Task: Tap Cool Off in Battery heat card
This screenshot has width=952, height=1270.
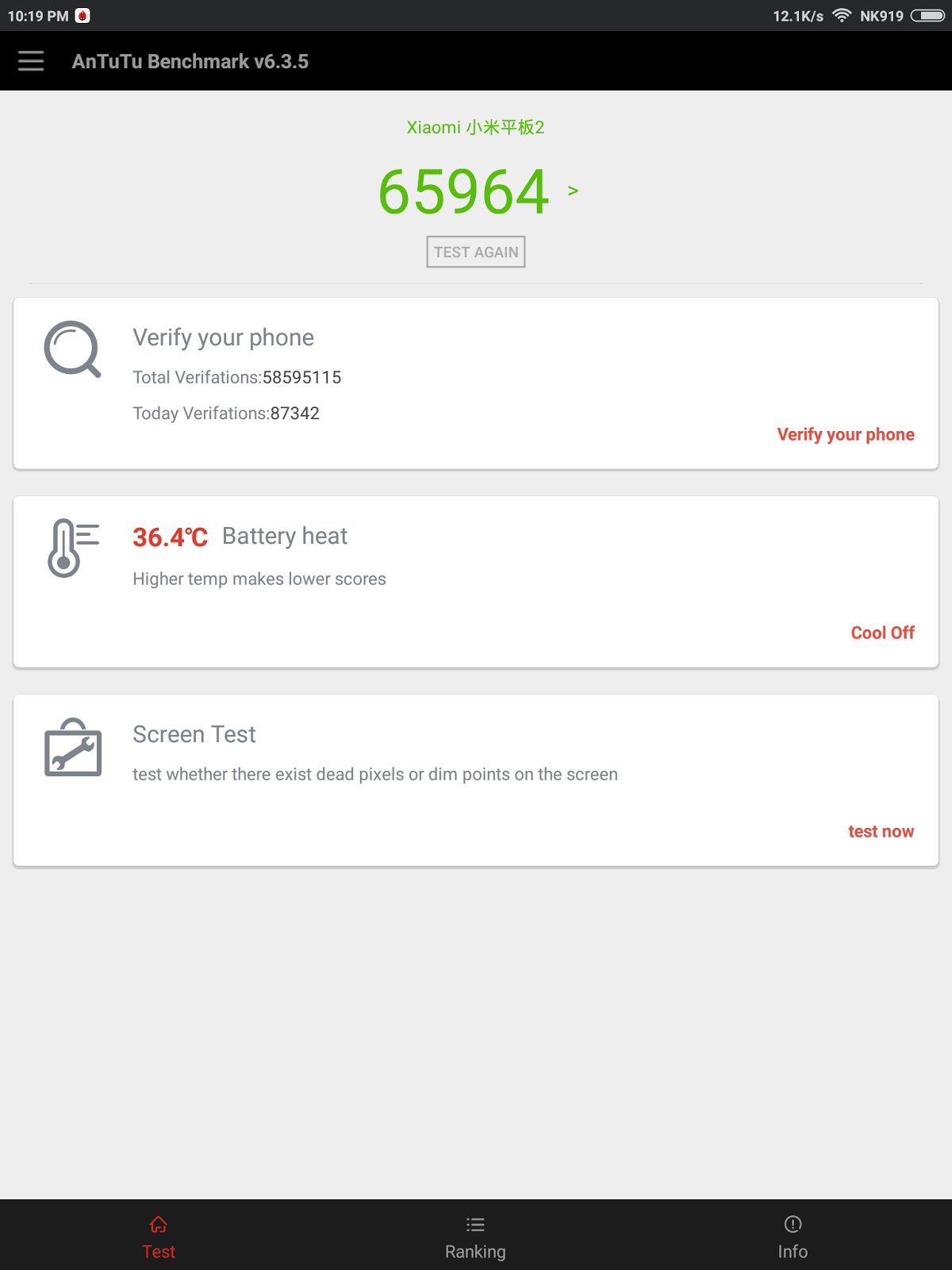Action: pos(882,633)
